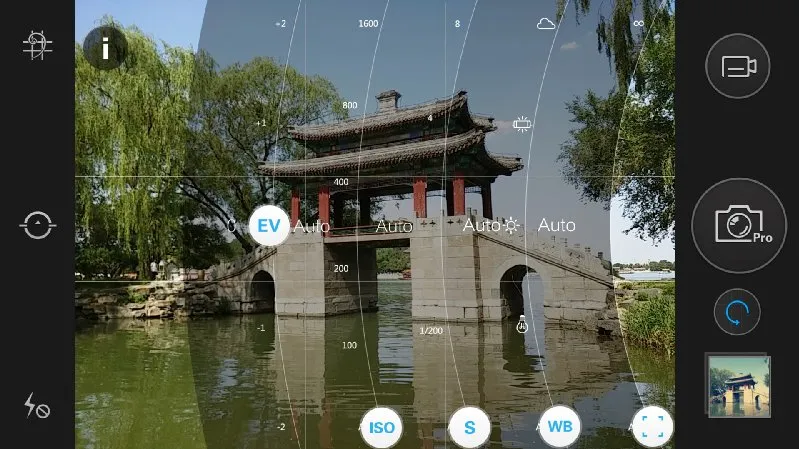The height and width of the screenshot is (449, 799).
Task: Toggle the flash off icon
Action: 37,405
